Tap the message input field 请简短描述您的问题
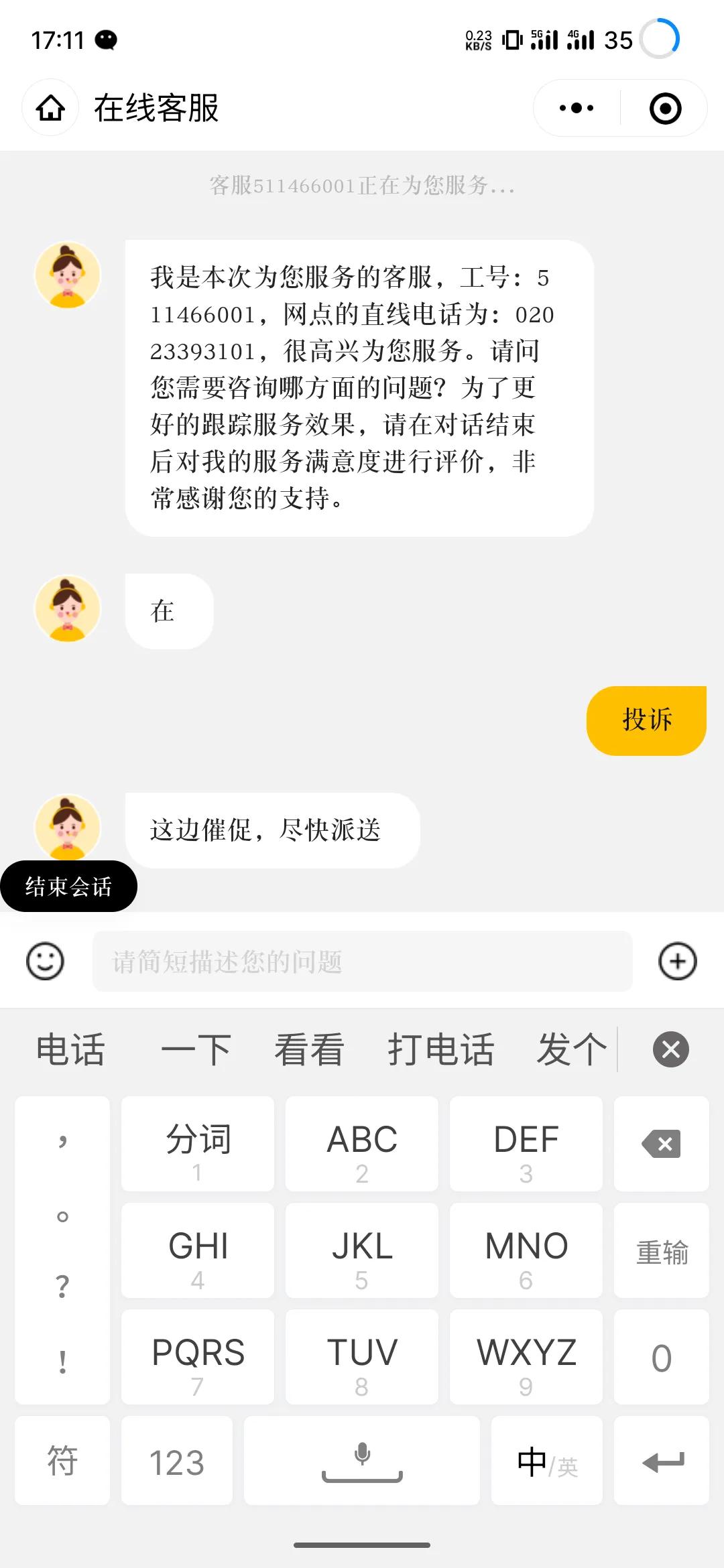Image resolution: width=724 pixels, height=1568 pixels. click(x=362, y=961)
